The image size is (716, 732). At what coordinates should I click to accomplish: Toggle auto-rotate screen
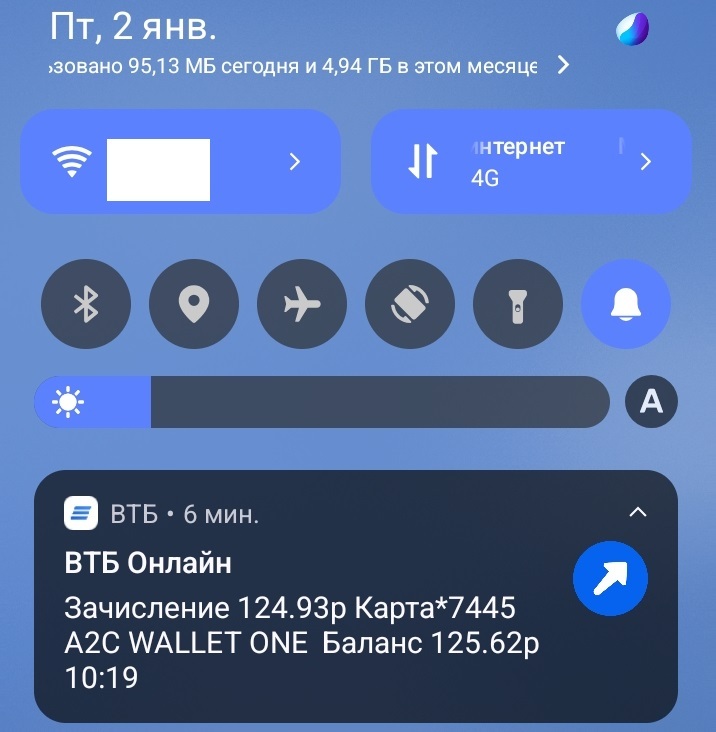[x=410, y=304]
